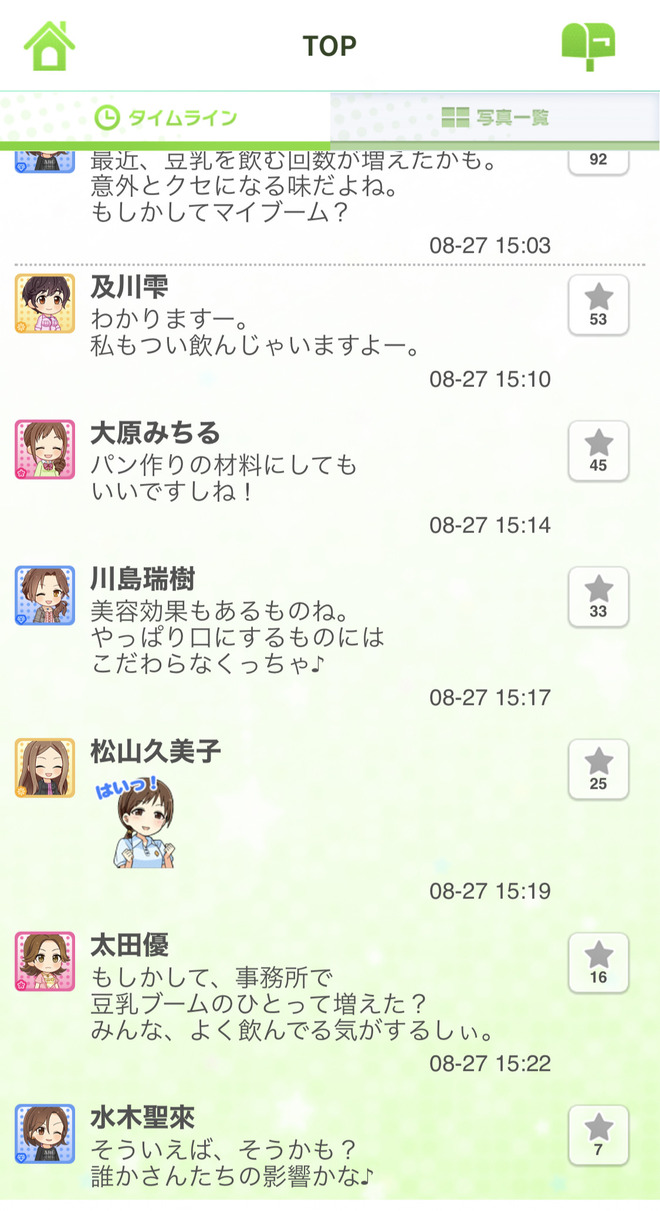Image resolution: width=660 pixels, height=1211 pixels.
Task: Star 松山久美子's sticker post
Action: click(598, 768)
